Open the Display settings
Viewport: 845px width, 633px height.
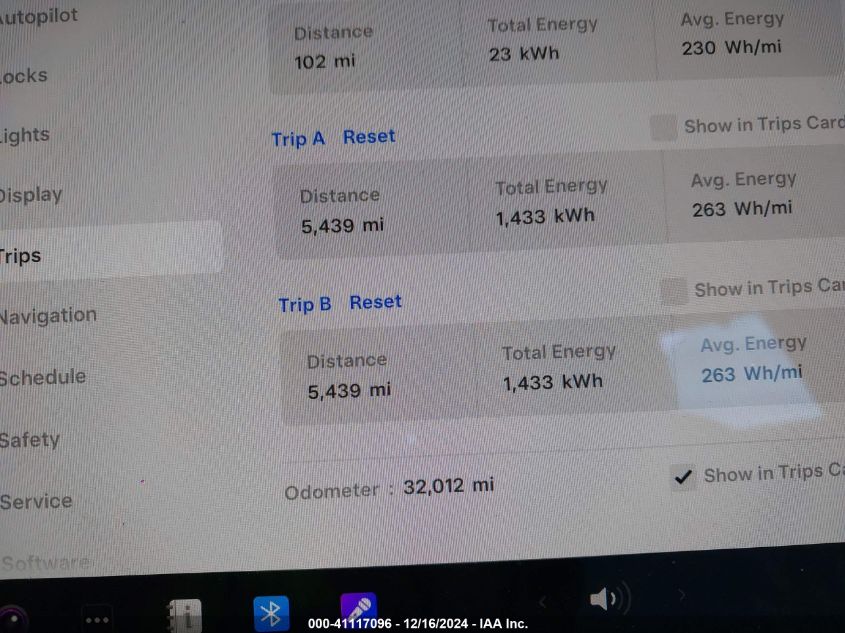(31, 195)
